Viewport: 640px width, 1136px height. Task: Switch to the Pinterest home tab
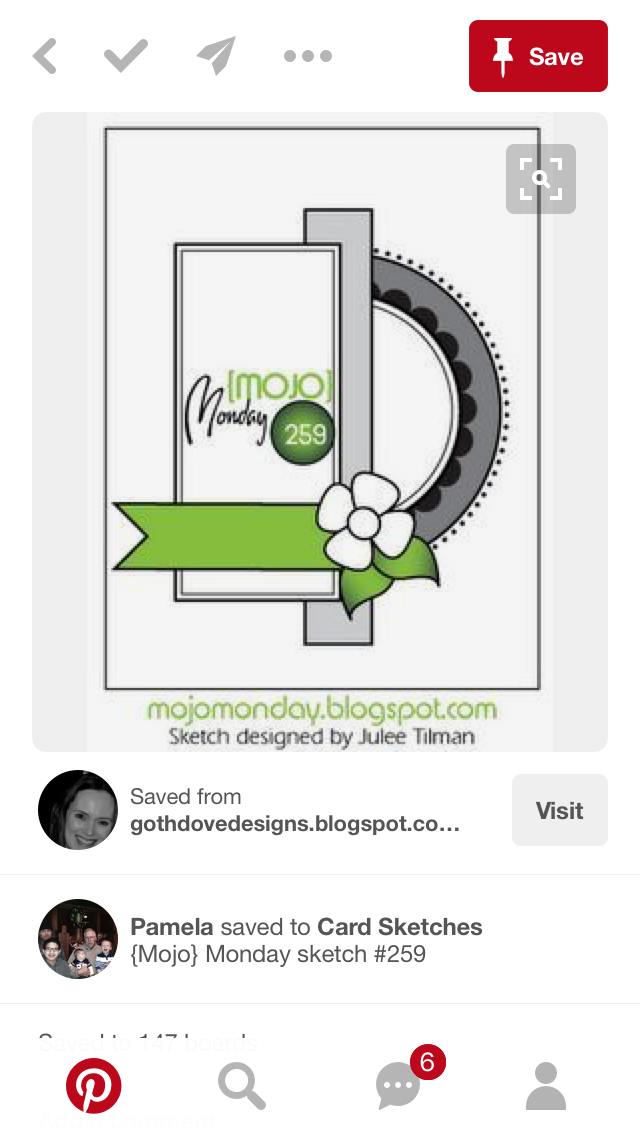pyautogui.click(x=94, y=1086)
